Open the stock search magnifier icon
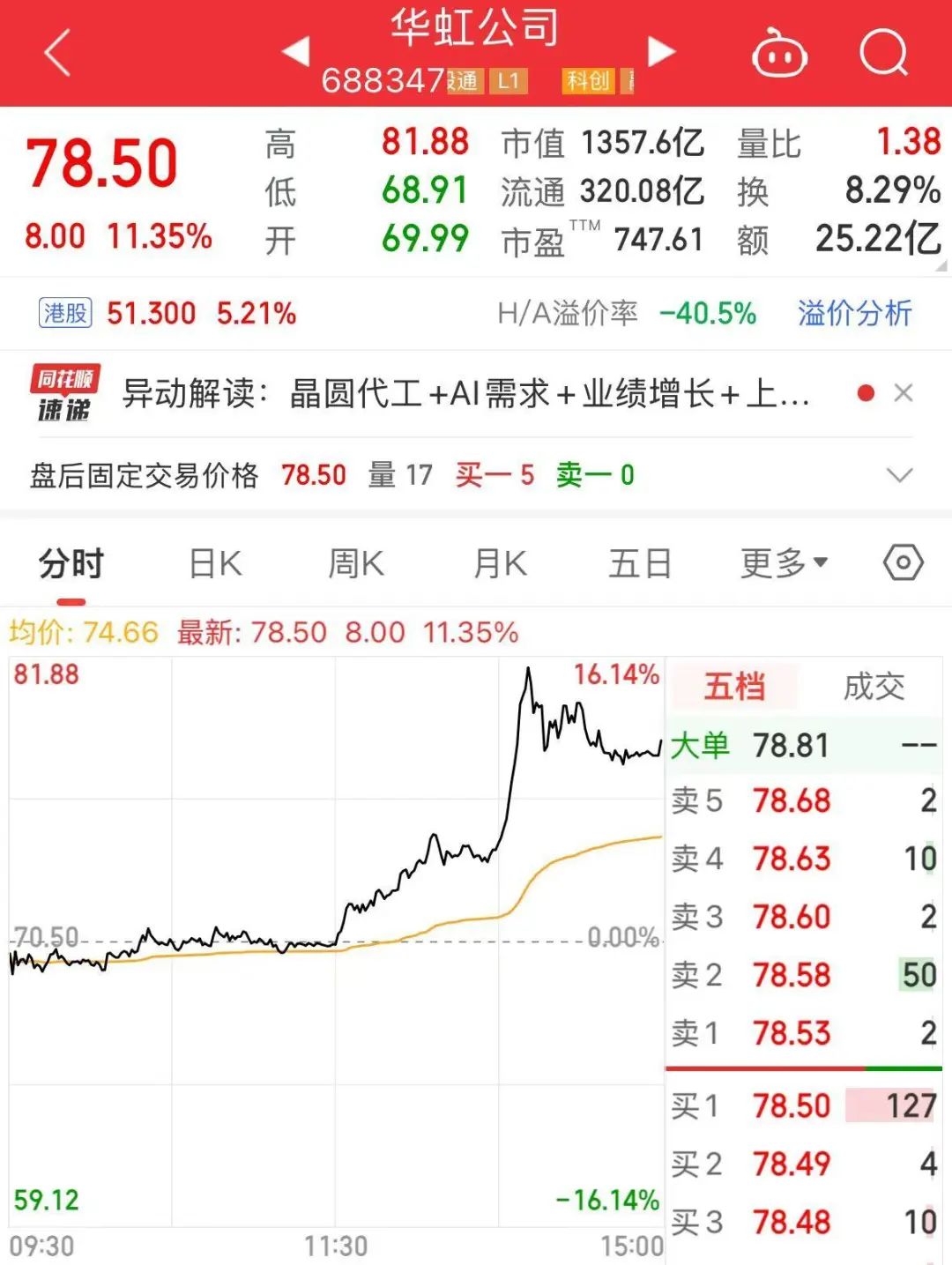This screenshot has height=1265, width=952. (884, 53)
